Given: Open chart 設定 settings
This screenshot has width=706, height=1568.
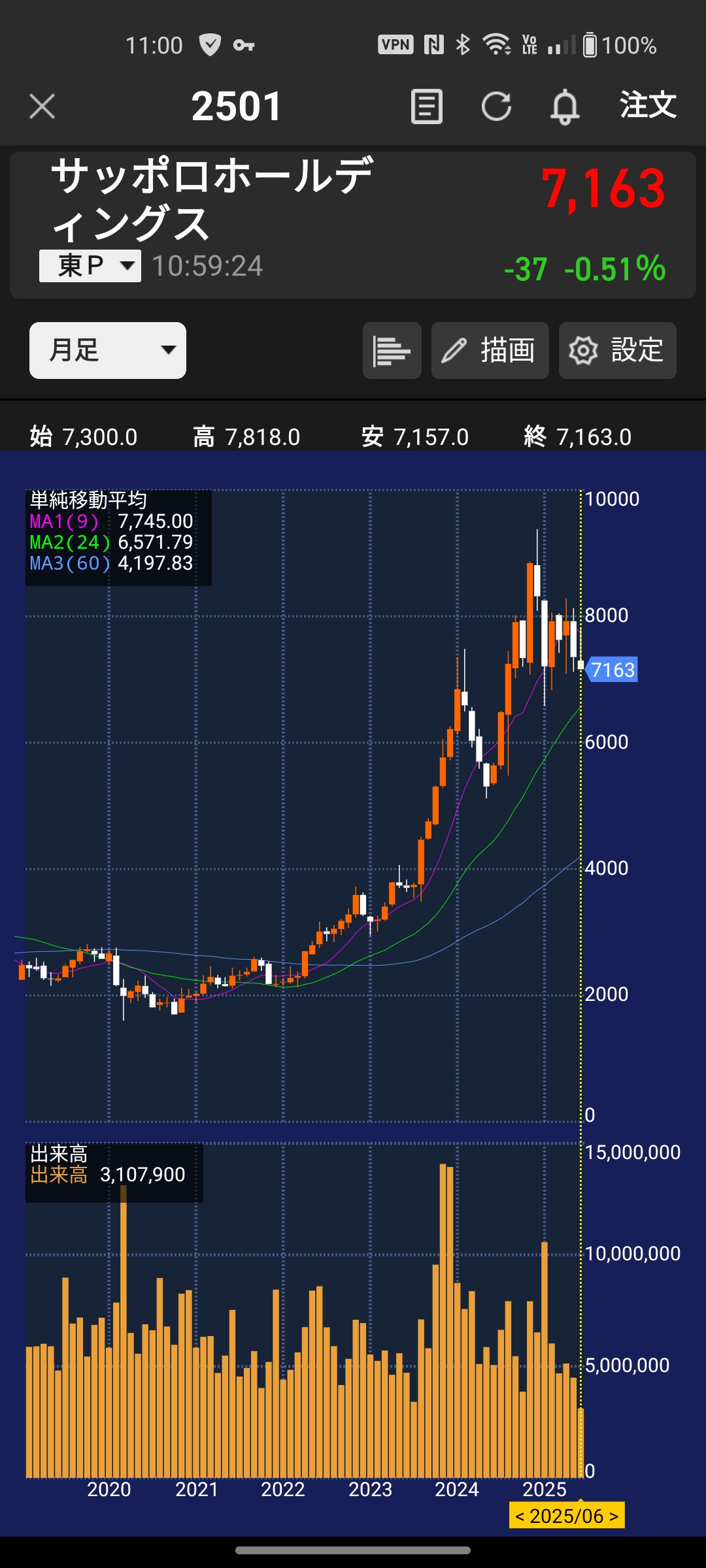Looking at the screenshot, I should (618, 350).
